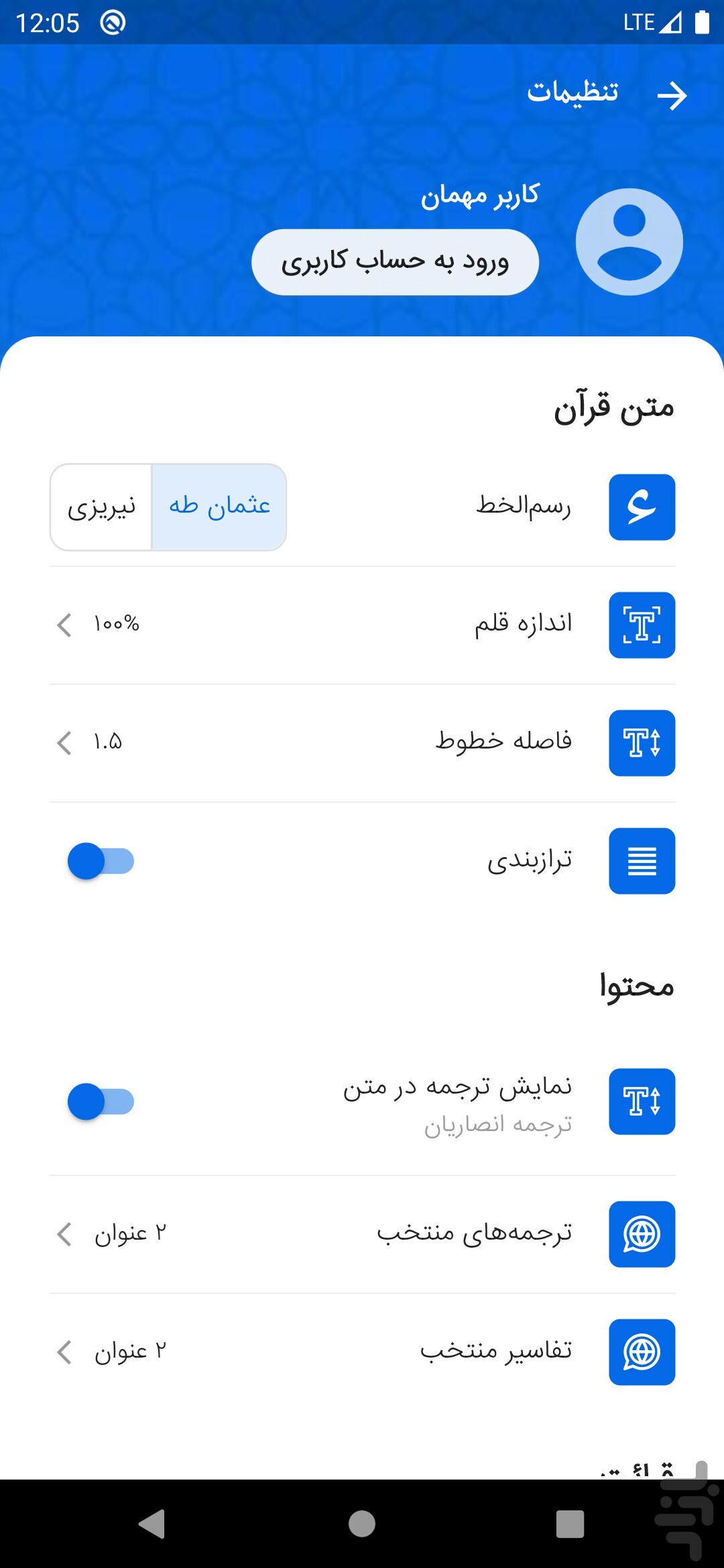Click the تفاسیر منتخب globe icon
This screenshot has width=724, height=1568.
click(641, 1352)
